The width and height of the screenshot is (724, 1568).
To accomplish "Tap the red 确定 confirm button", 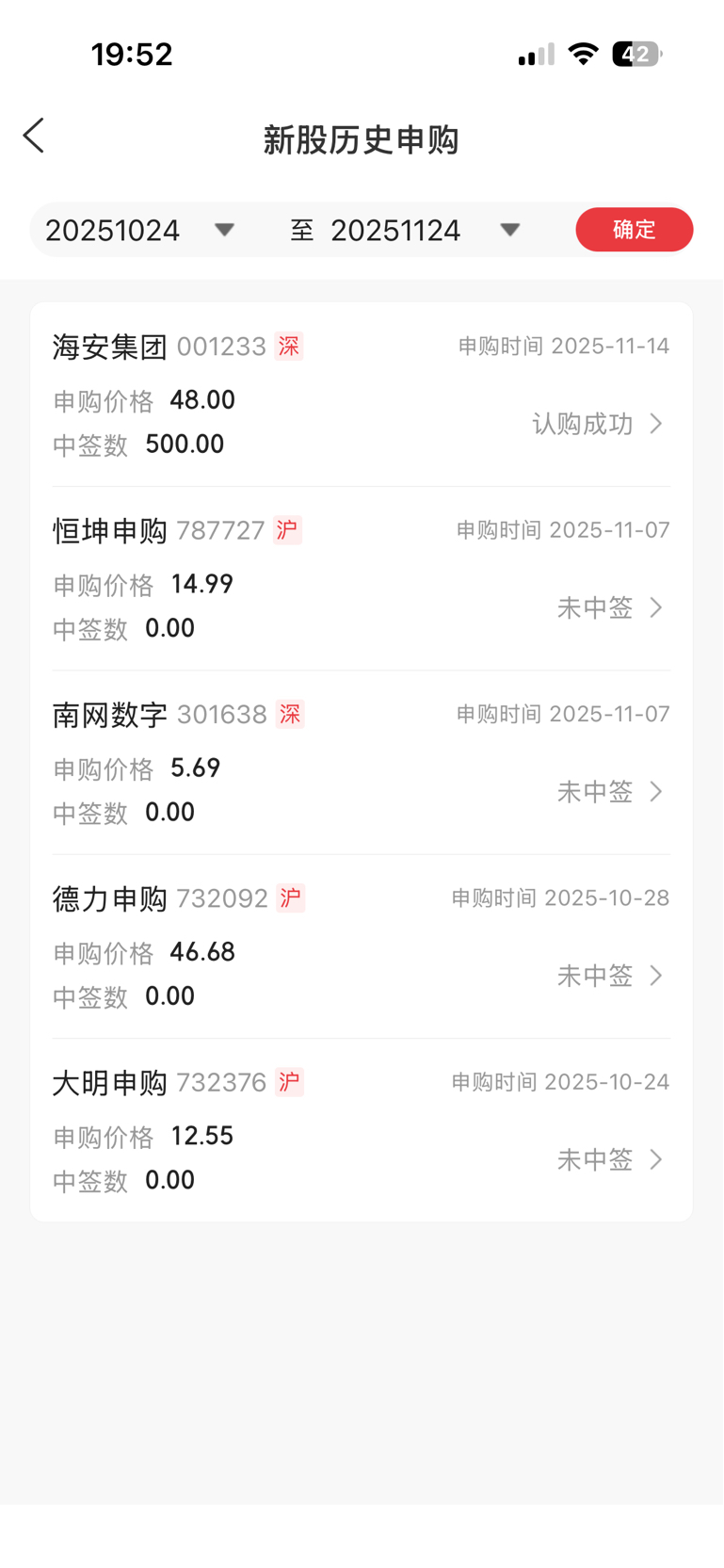I will coord(634,230).
